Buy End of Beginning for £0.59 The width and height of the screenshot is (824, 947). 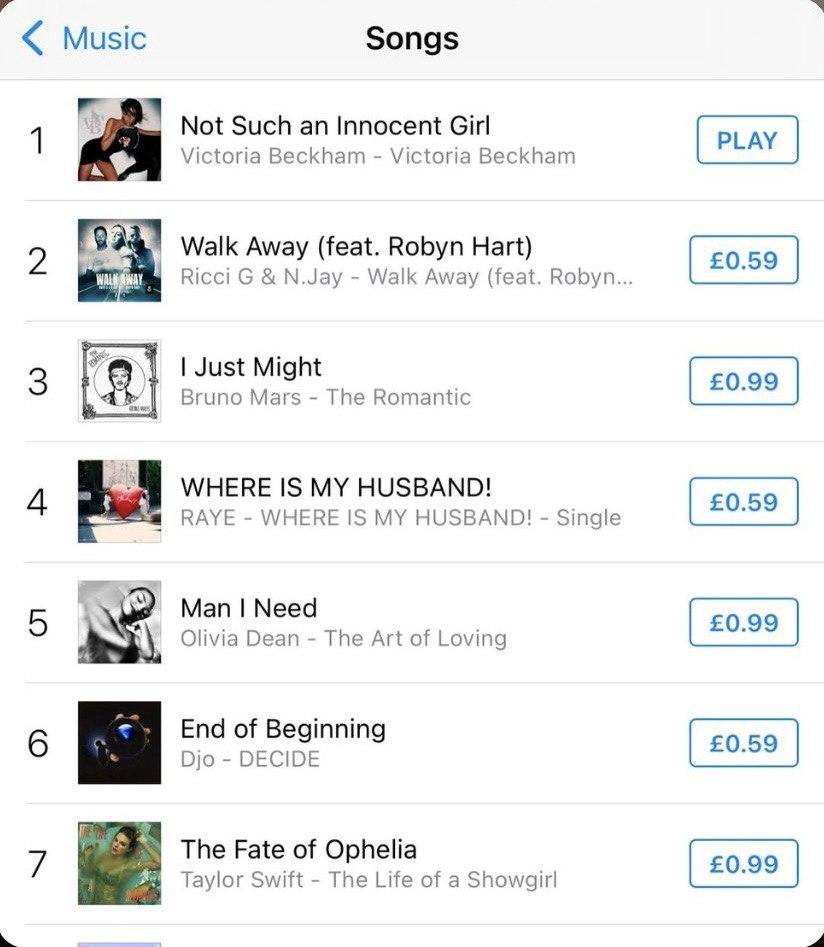pos(743,743)
